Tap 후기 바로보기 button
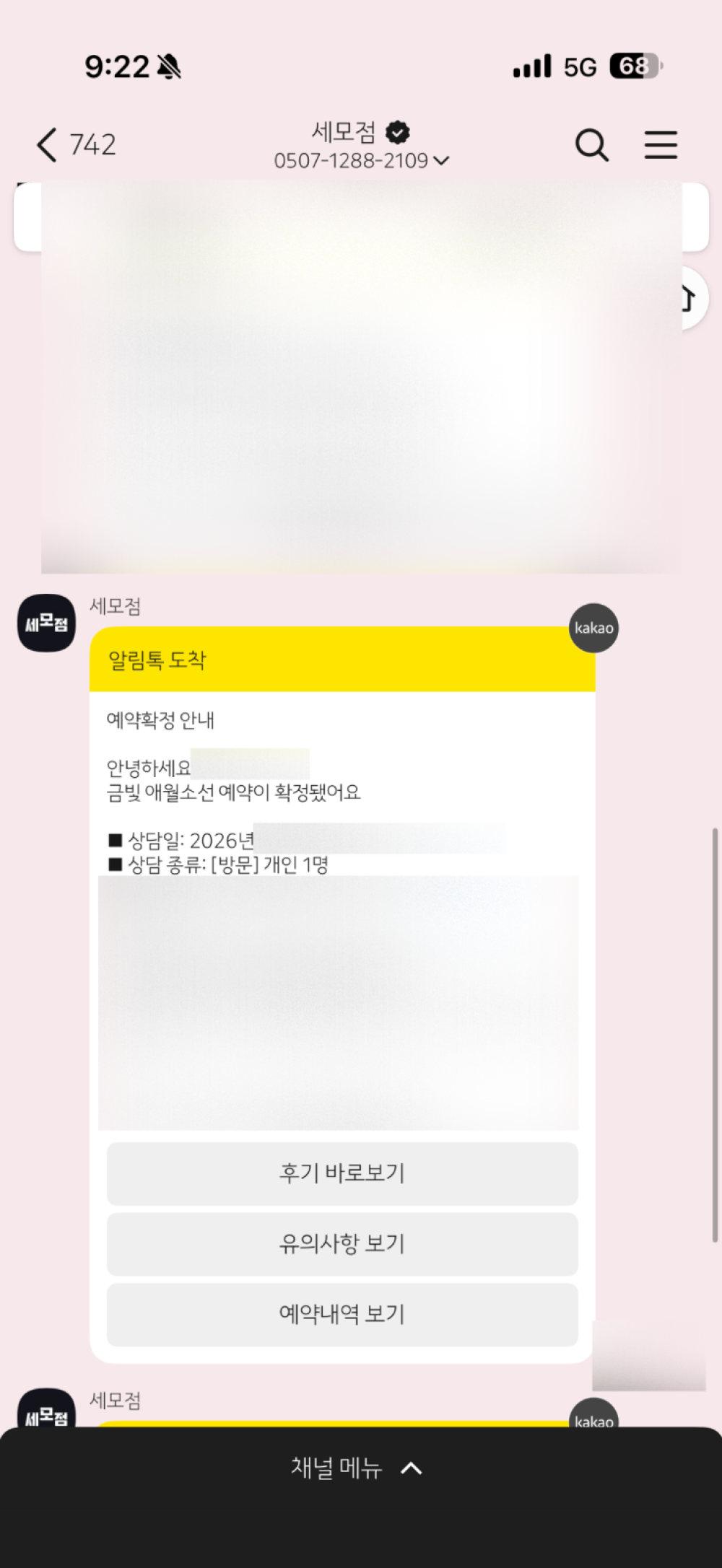The height and width of the screenshot is (1568, 722). coord(342,1173)
